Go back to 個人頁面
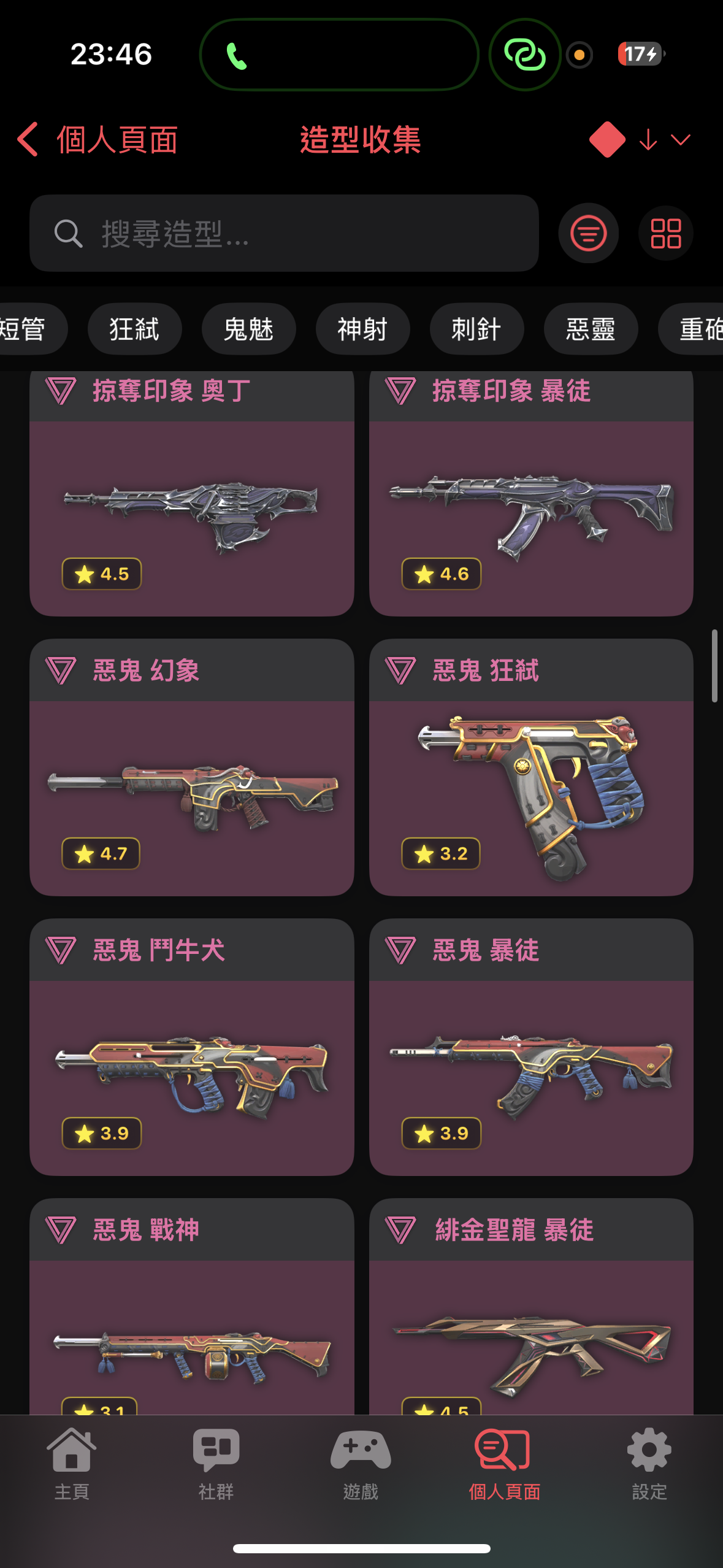Image resolution: width=723 pixels, height=1568 pixels. click(98, 140)
